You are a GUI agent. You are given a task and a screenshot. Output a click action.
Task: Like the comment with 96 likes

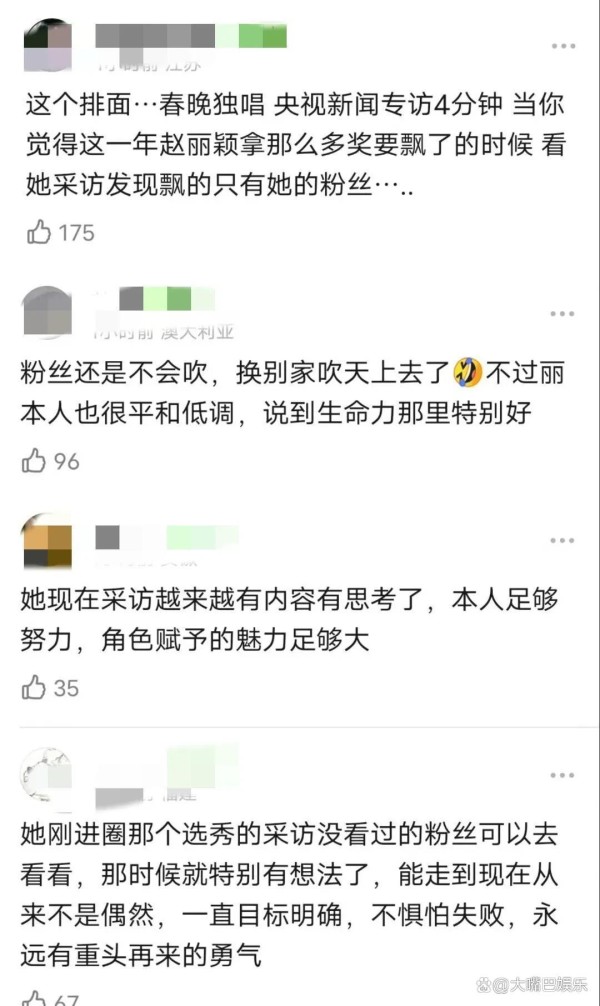(33, 461)
